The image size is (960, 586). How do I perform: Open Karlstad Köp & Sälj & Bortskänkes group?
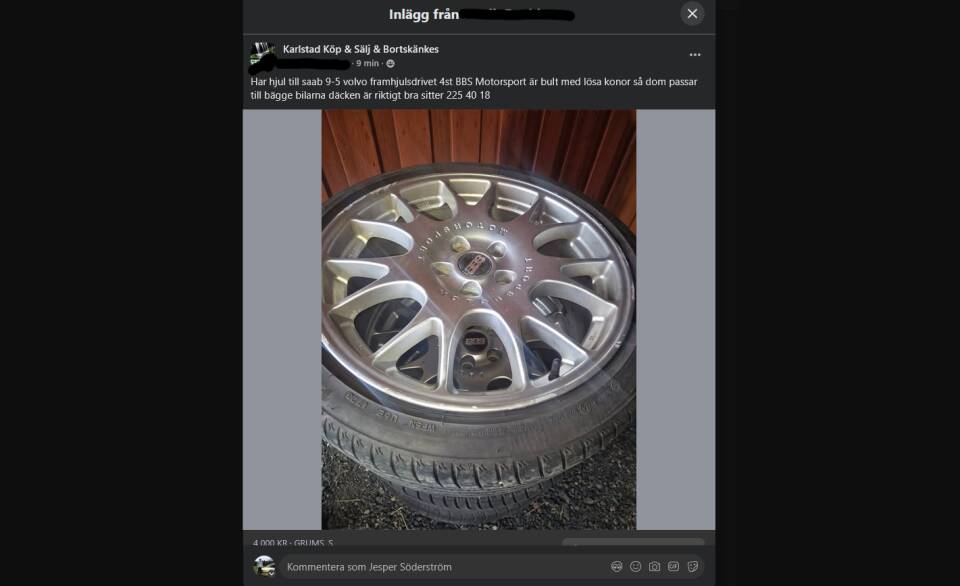[x=360, y=49]
